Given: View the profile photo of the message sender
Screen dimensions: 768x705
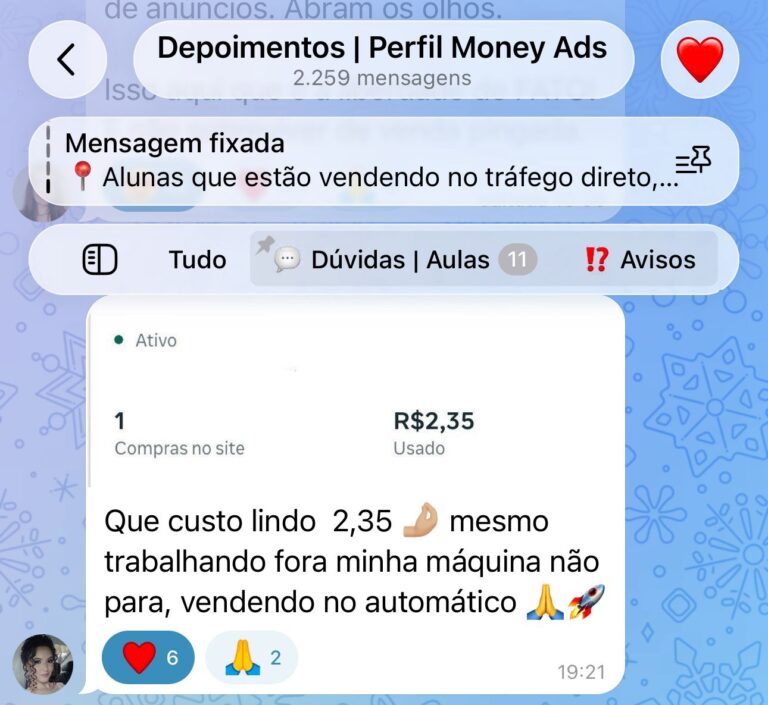Looking at the screenshot, I should (x=42, y=664).
